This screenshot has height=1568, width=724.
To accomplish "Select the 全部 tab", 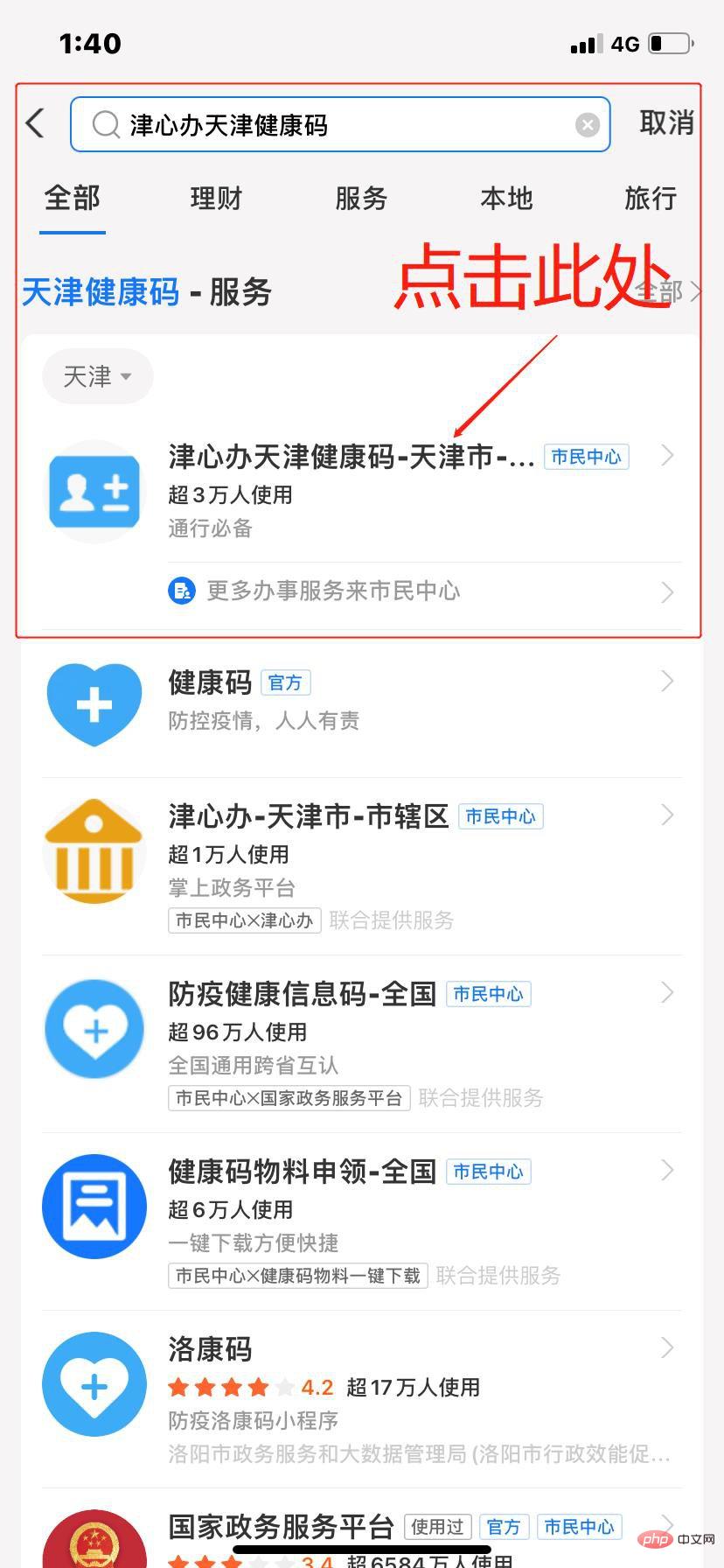I will click(73, 199).
